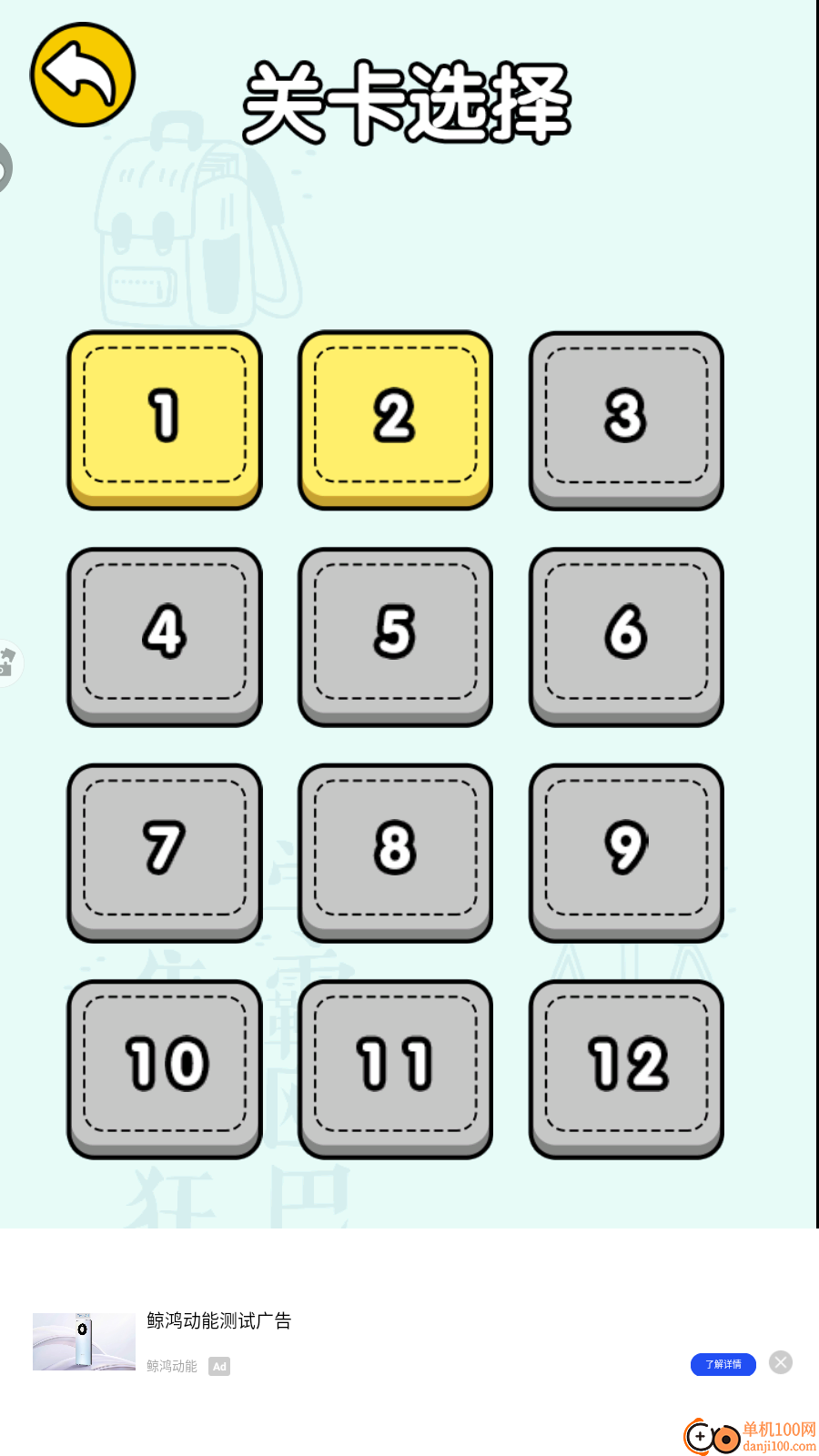The image size is (819, 1456).
Task: Tap the 了解详情 ad button
Action: [x=723, y=1364]
